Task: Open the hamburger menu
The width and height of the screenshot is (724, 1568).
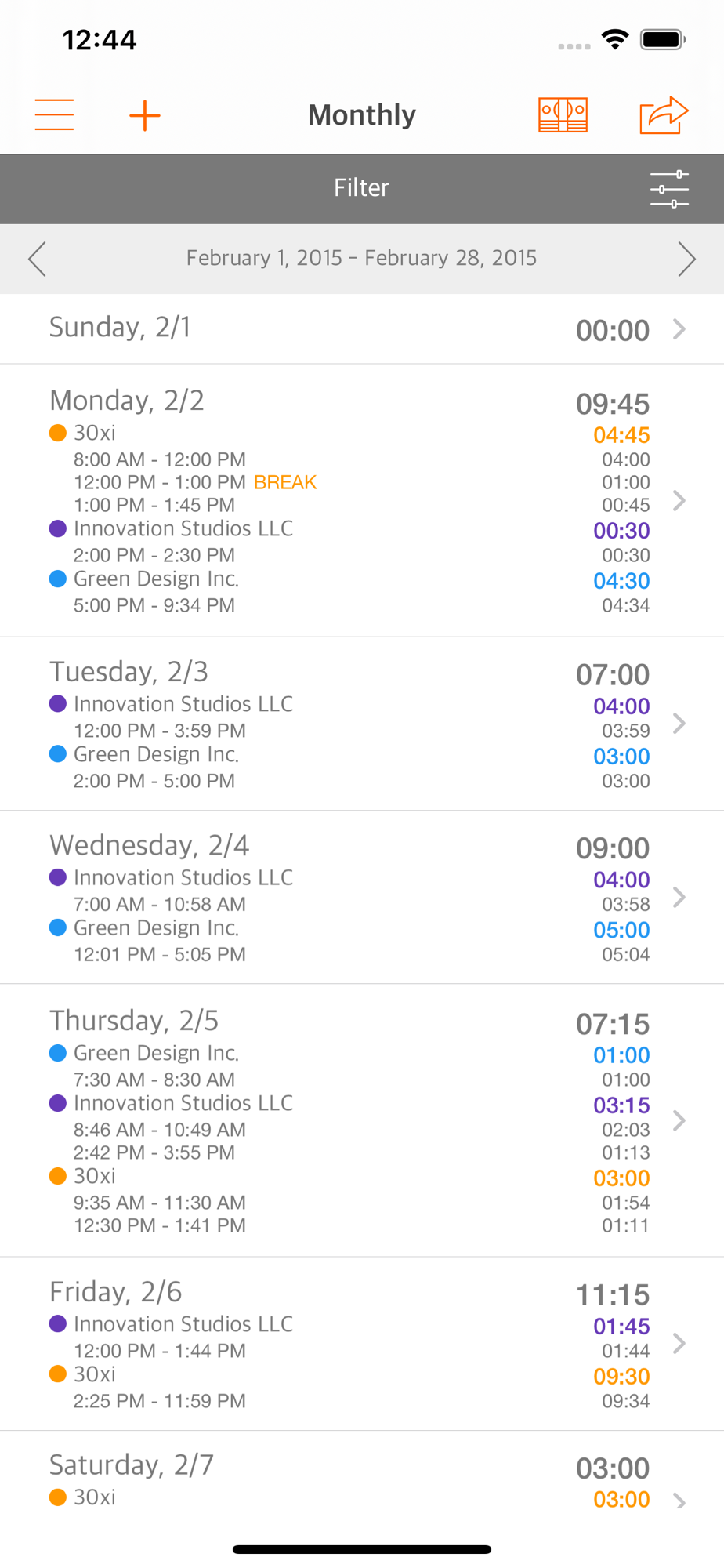Action: 54,115
